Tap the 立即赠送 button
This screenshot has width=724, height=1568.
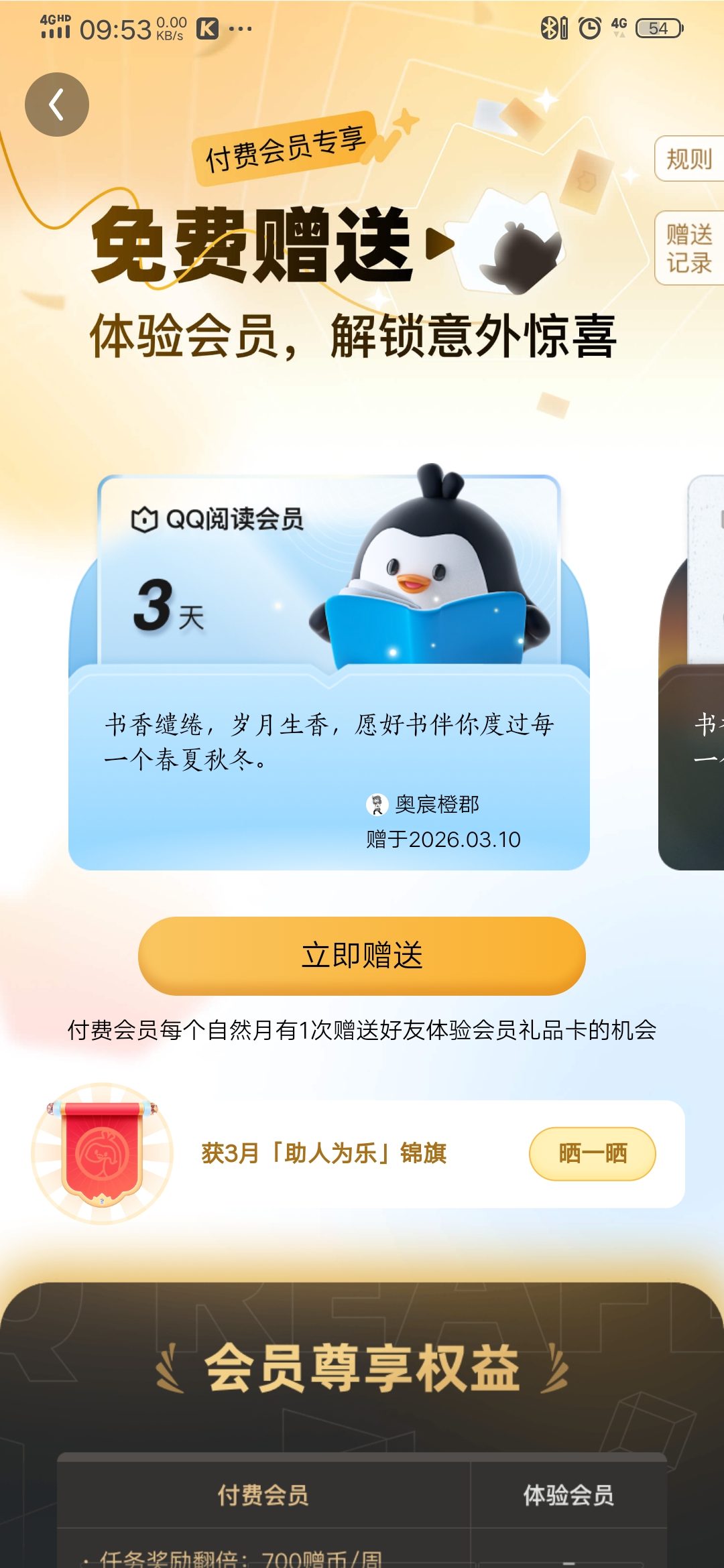click(362, 956)
